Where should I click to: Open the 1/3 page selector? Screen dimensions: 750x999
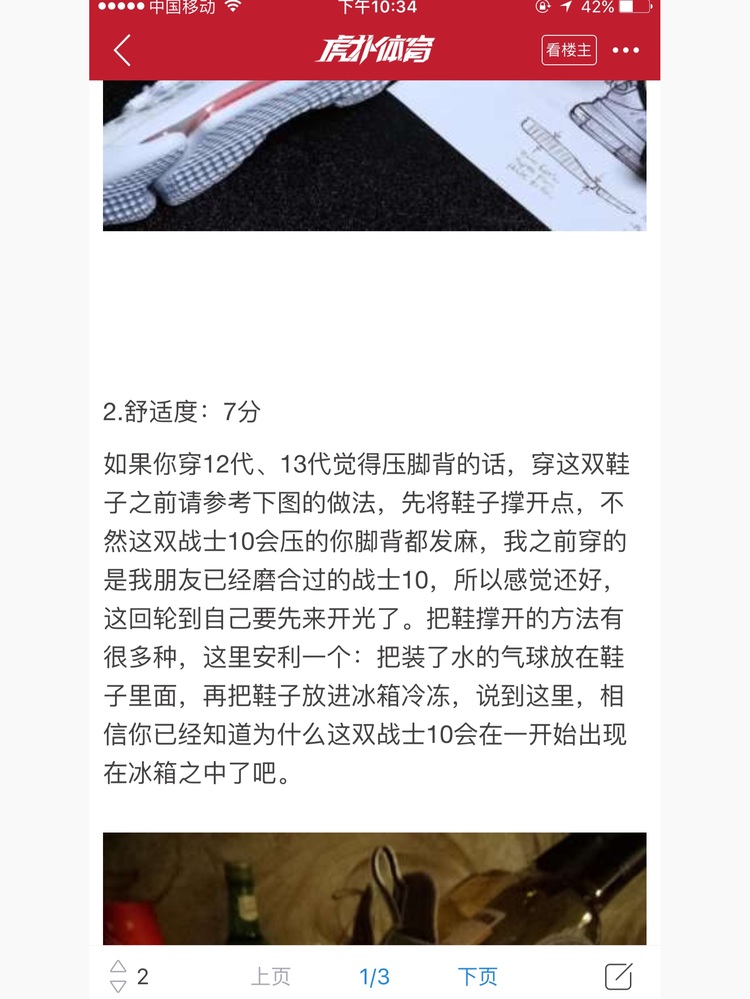(x=374, y=976)
